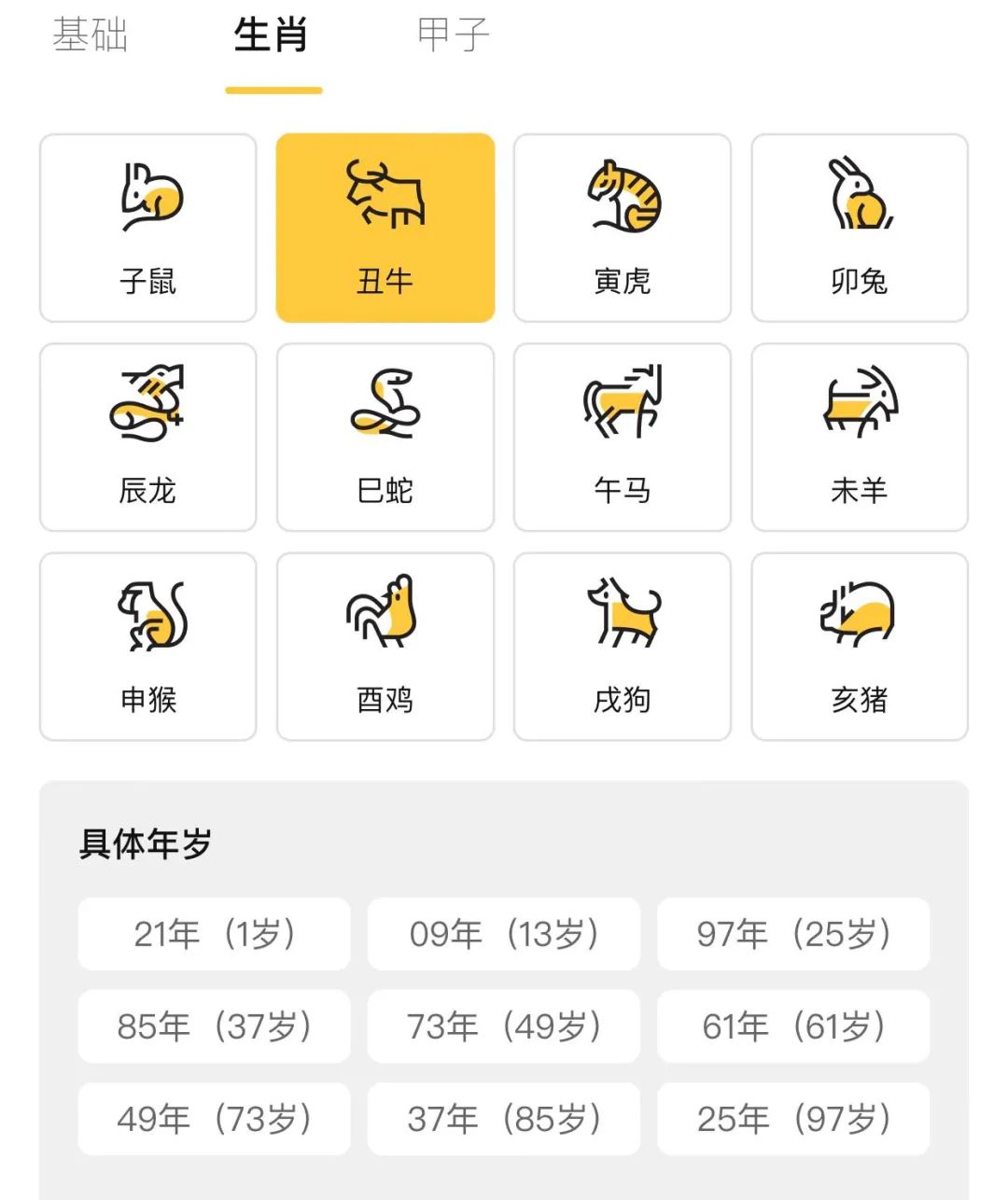Tap the 亥猪 zodiac card
The width and height of the screenshot is (1008, 1200).
click(x=859, y=646)
